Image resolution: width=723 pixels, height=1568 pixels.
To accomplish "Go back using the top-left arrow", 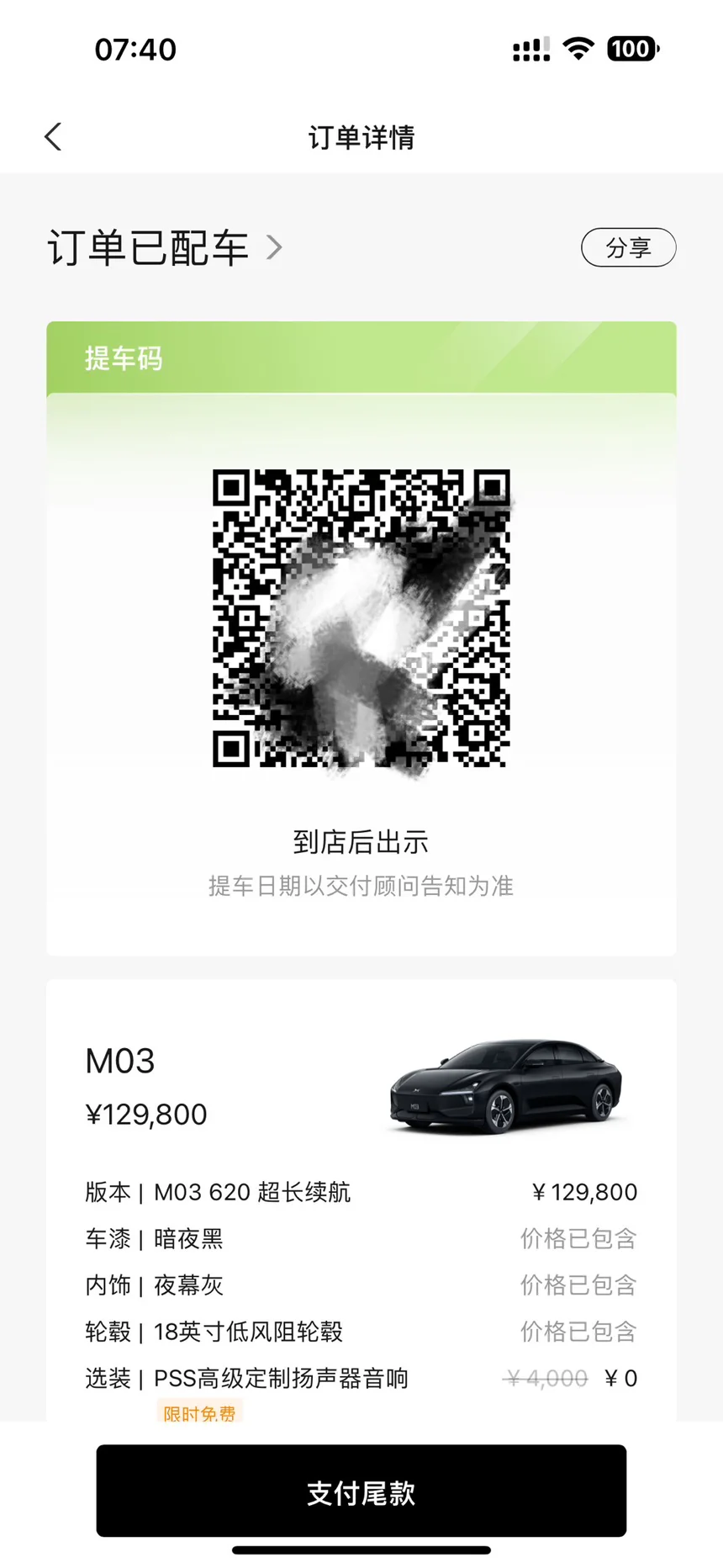I will pos(53,136).
